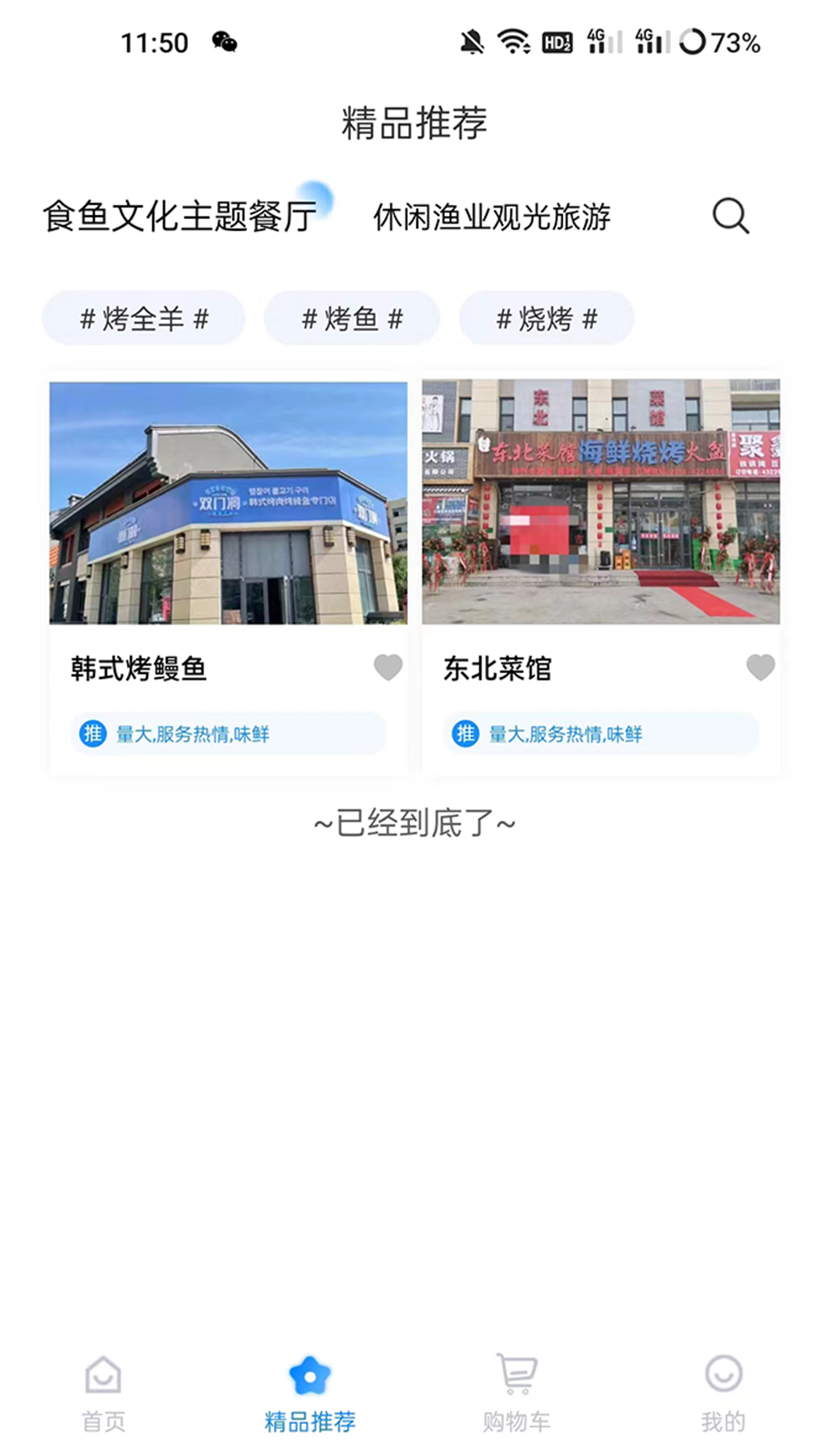The width and height of the screenshot is (819, 1456).
Task: Switch to 休闲渔业观光旅游 tab
Action: pos(491,218)
